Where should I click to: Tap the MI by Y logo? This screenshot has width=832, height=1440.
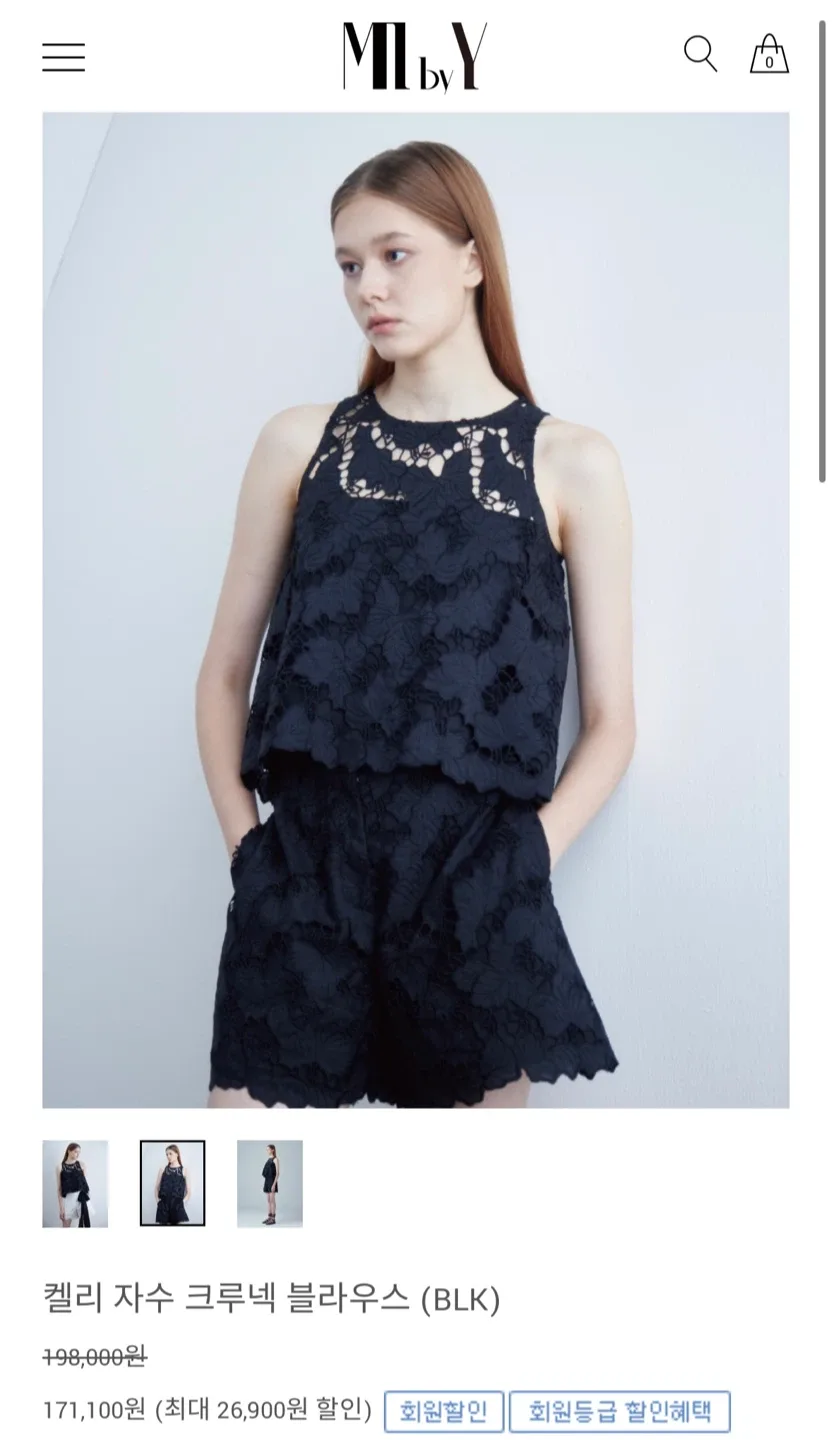415,57
